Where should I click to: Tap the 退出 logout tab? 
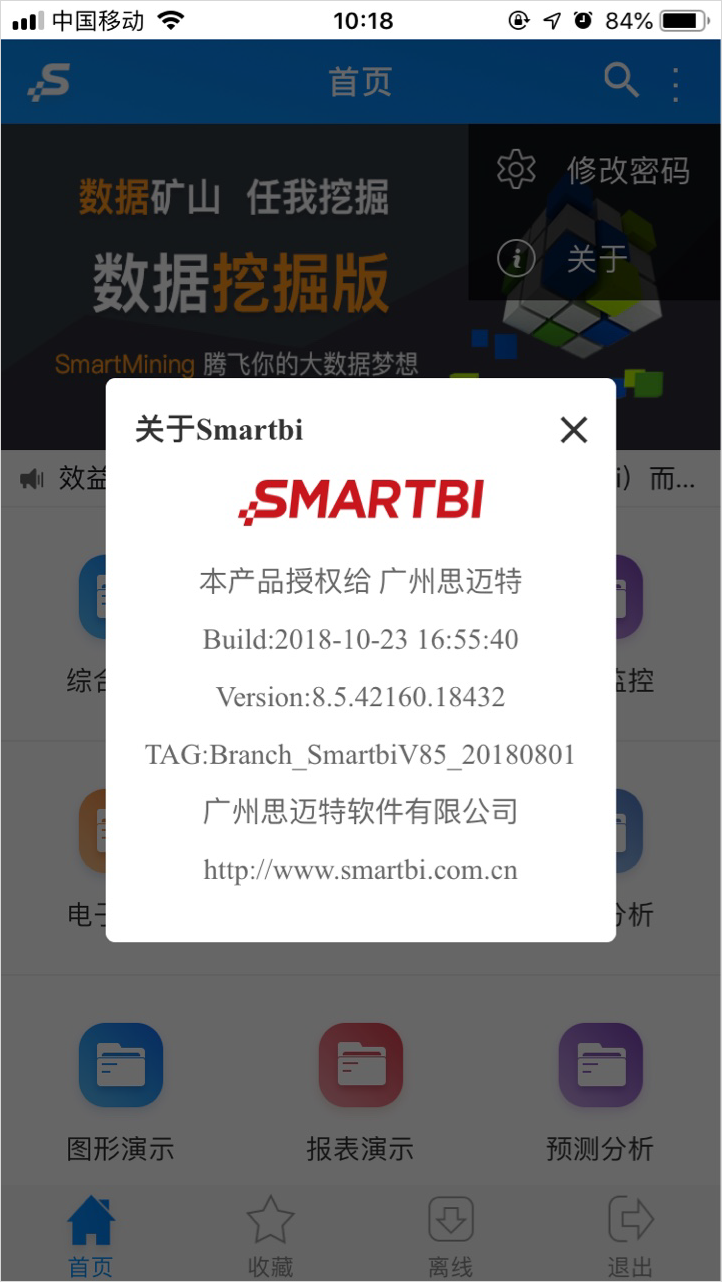(631, 1237)
